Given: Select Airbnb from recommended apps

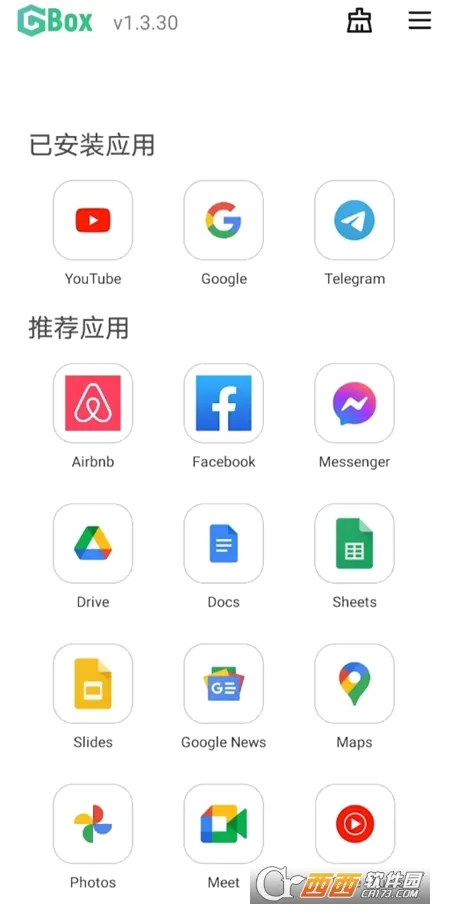Looking at the screenshot, I should 93,403.
